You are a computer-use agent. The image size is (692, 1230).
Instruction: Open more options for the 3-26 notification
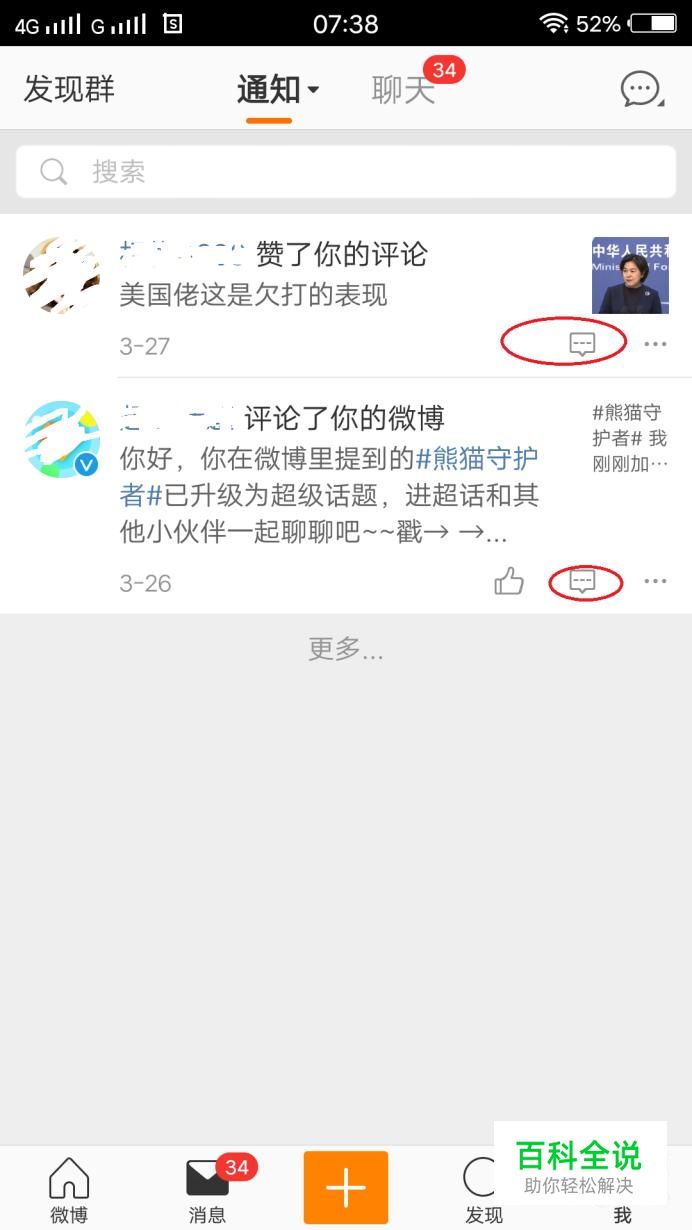pyautogui.click(x=655, y=582)
